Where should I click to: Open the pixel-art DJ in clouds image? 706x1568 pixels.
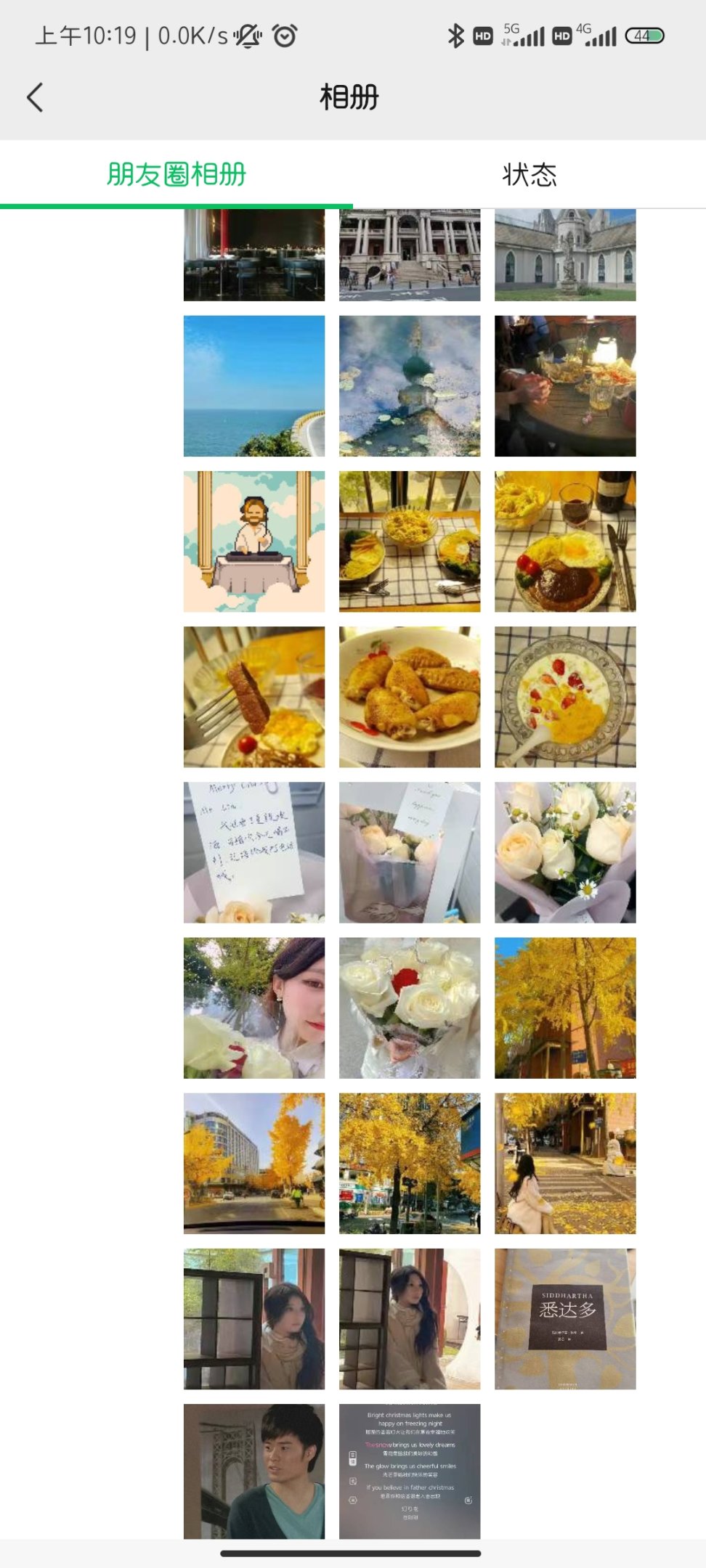click(x=254, y=541)
